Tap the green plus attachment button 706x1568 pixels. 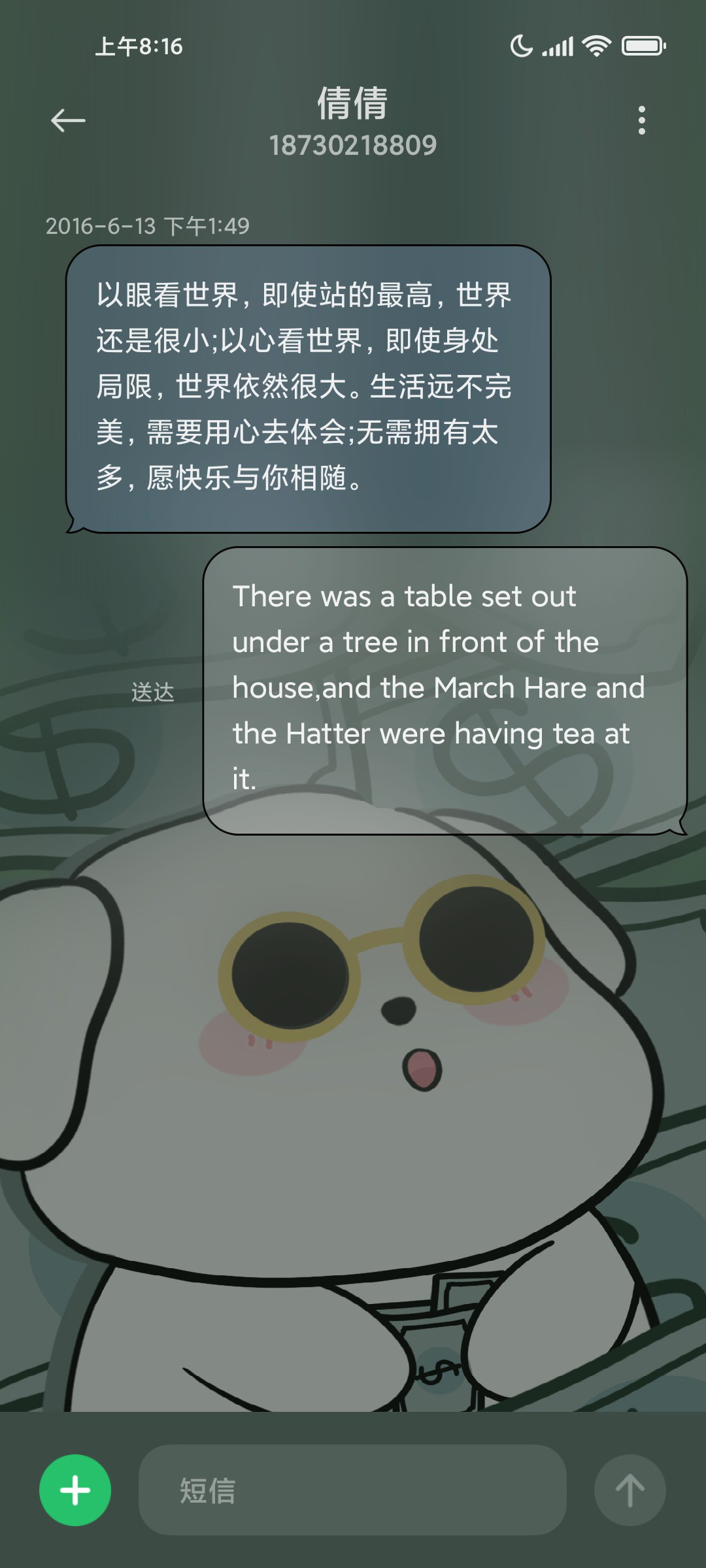pos(75,1490)
